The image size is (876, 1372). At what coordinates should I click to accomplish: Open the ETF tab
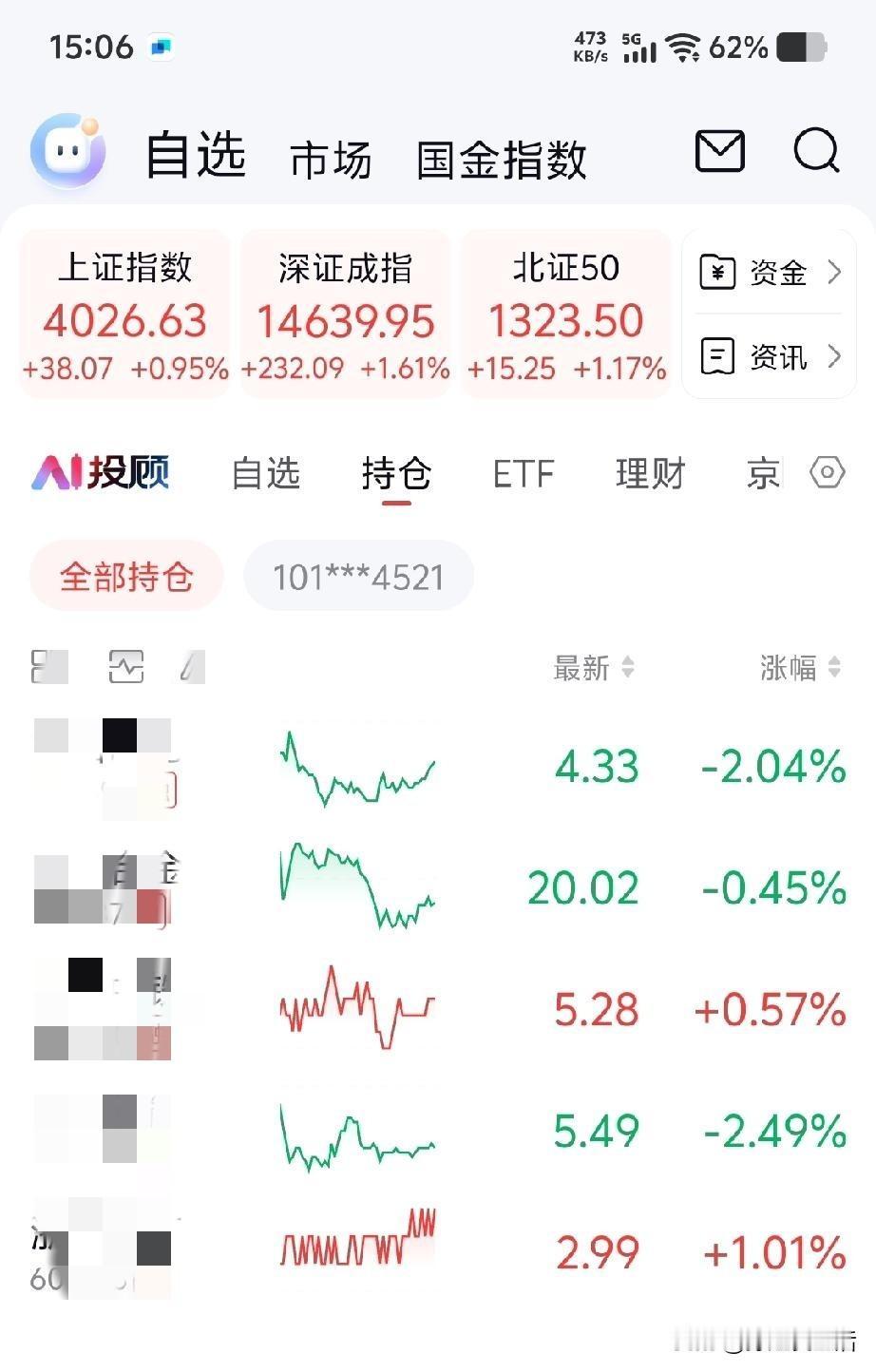pos(524,473)
